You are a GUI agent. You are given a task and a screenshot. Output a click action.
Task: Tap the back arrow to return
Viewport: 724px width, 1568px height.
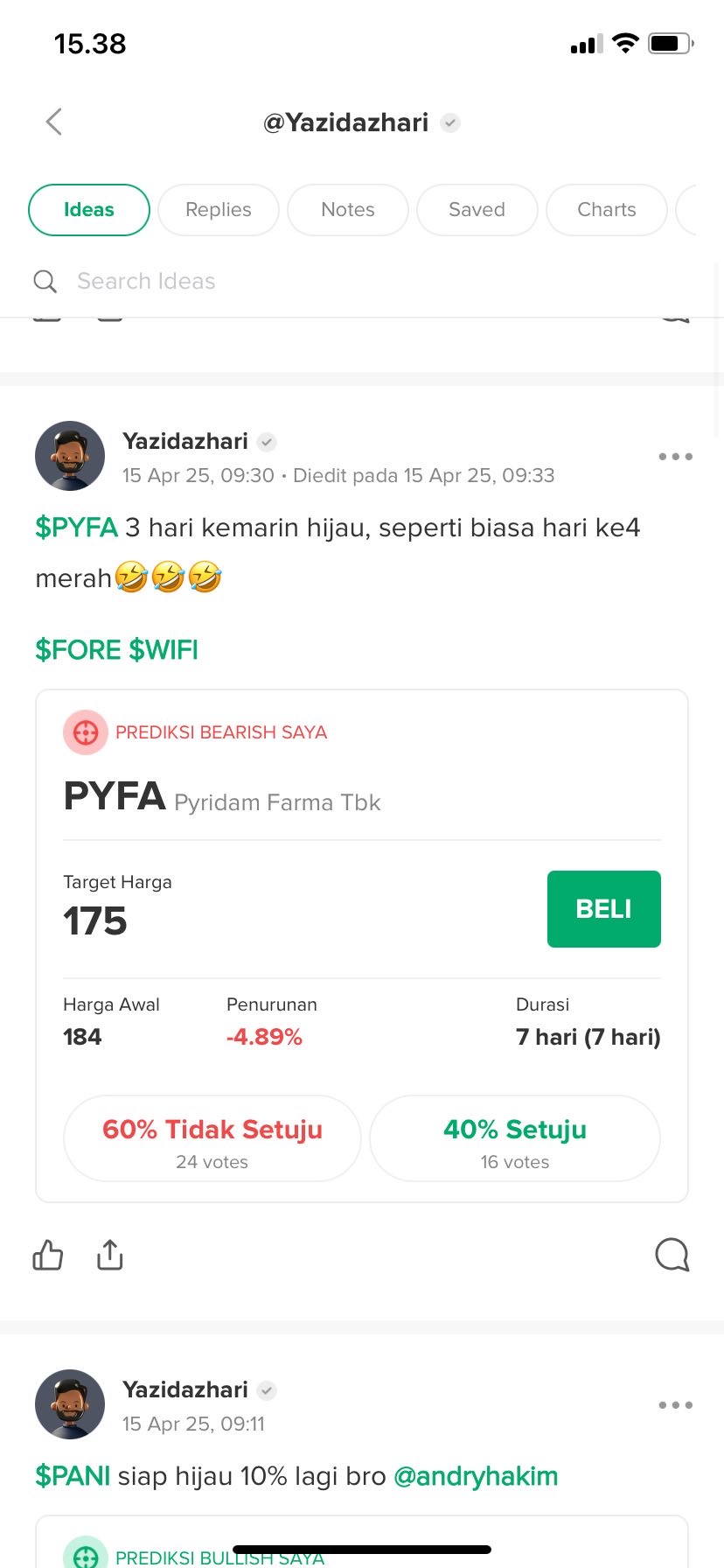pos(52,122)
